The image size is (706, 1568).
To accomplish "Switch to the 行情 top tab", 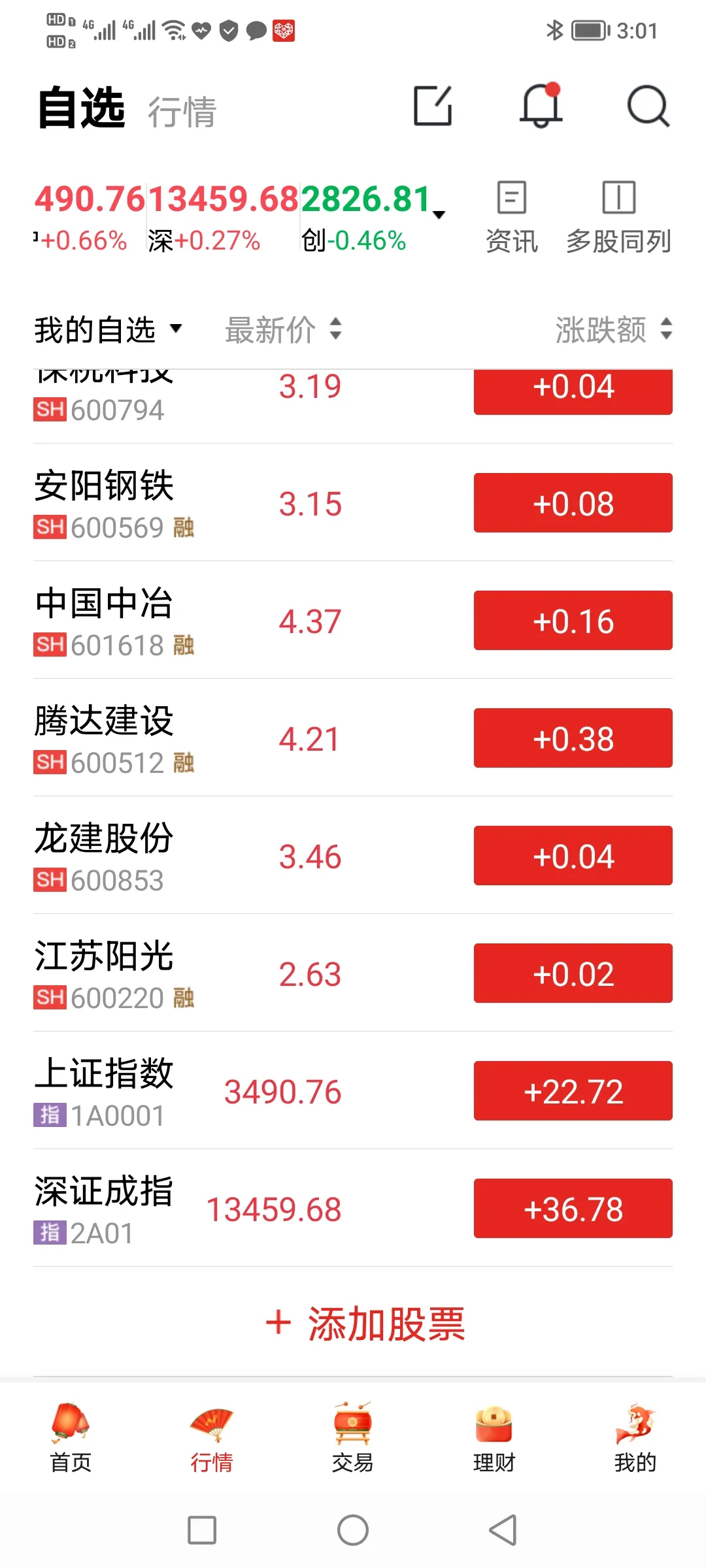I will [x=182, y=112].
